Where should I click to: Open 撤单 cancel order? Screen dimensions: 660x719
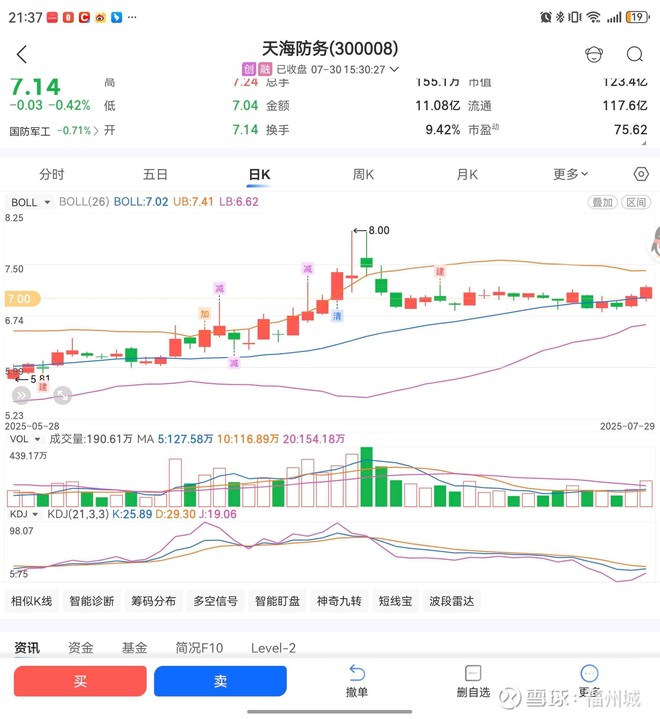tap(357, 680)
